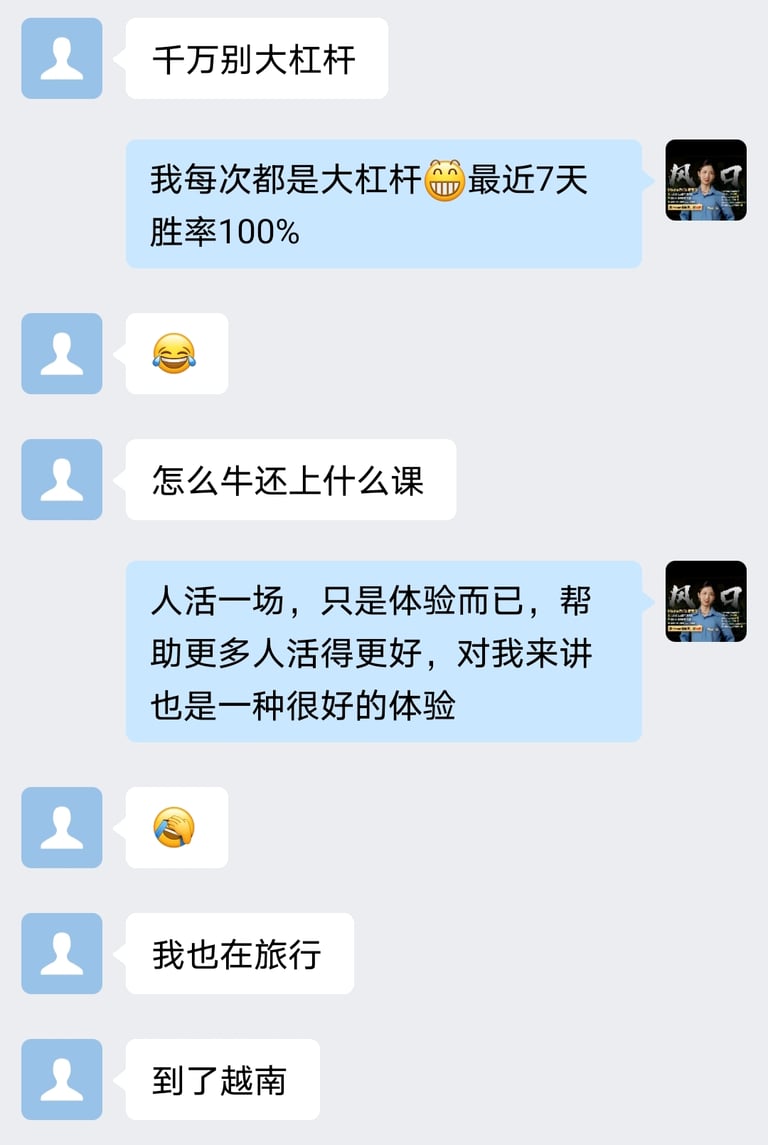Open avatar beside 怎么牛还上什么课 message
The height and width of the screenshot is (1145, 768).
(62, 479)
